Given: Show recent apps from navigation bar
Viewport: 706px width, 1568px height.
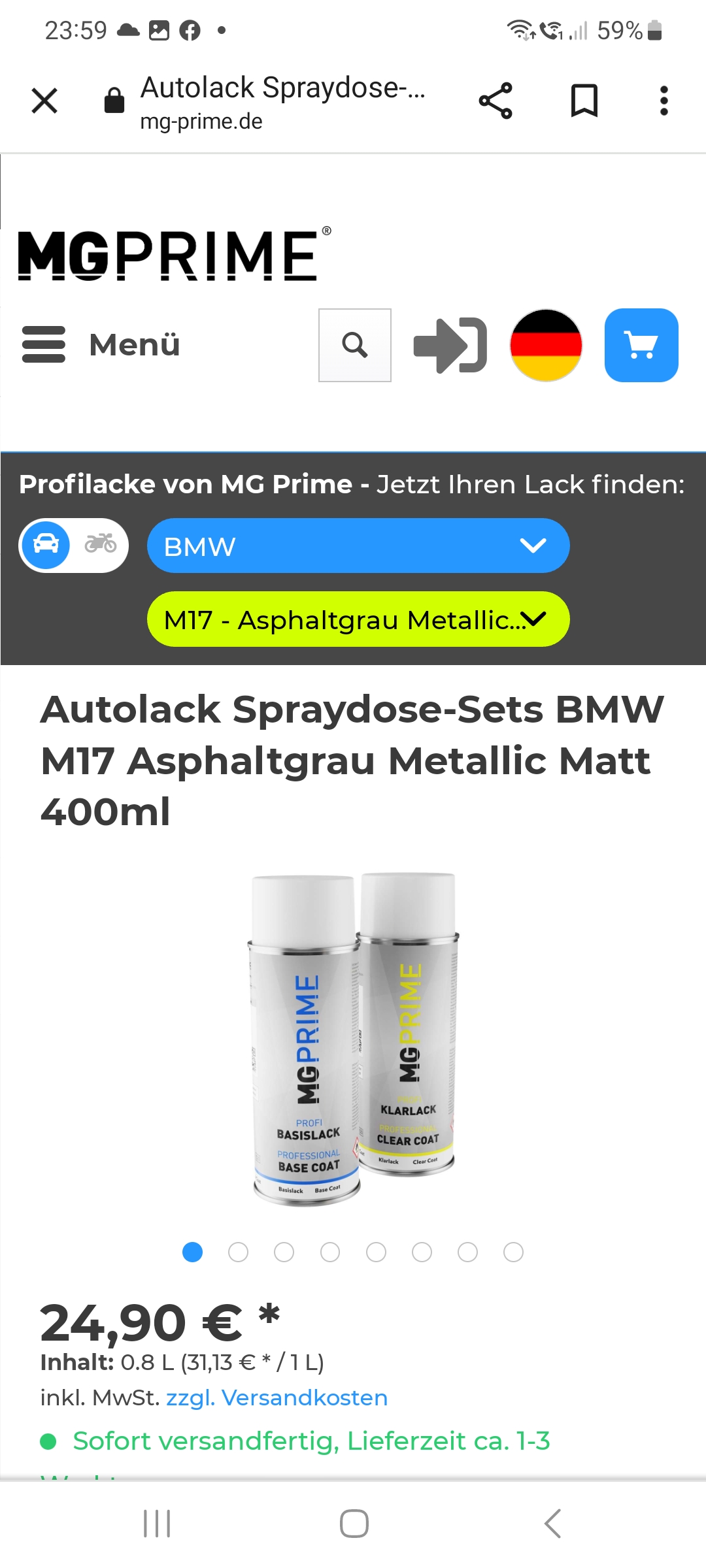Looking at the screenshot, I should coord(157,1524).
